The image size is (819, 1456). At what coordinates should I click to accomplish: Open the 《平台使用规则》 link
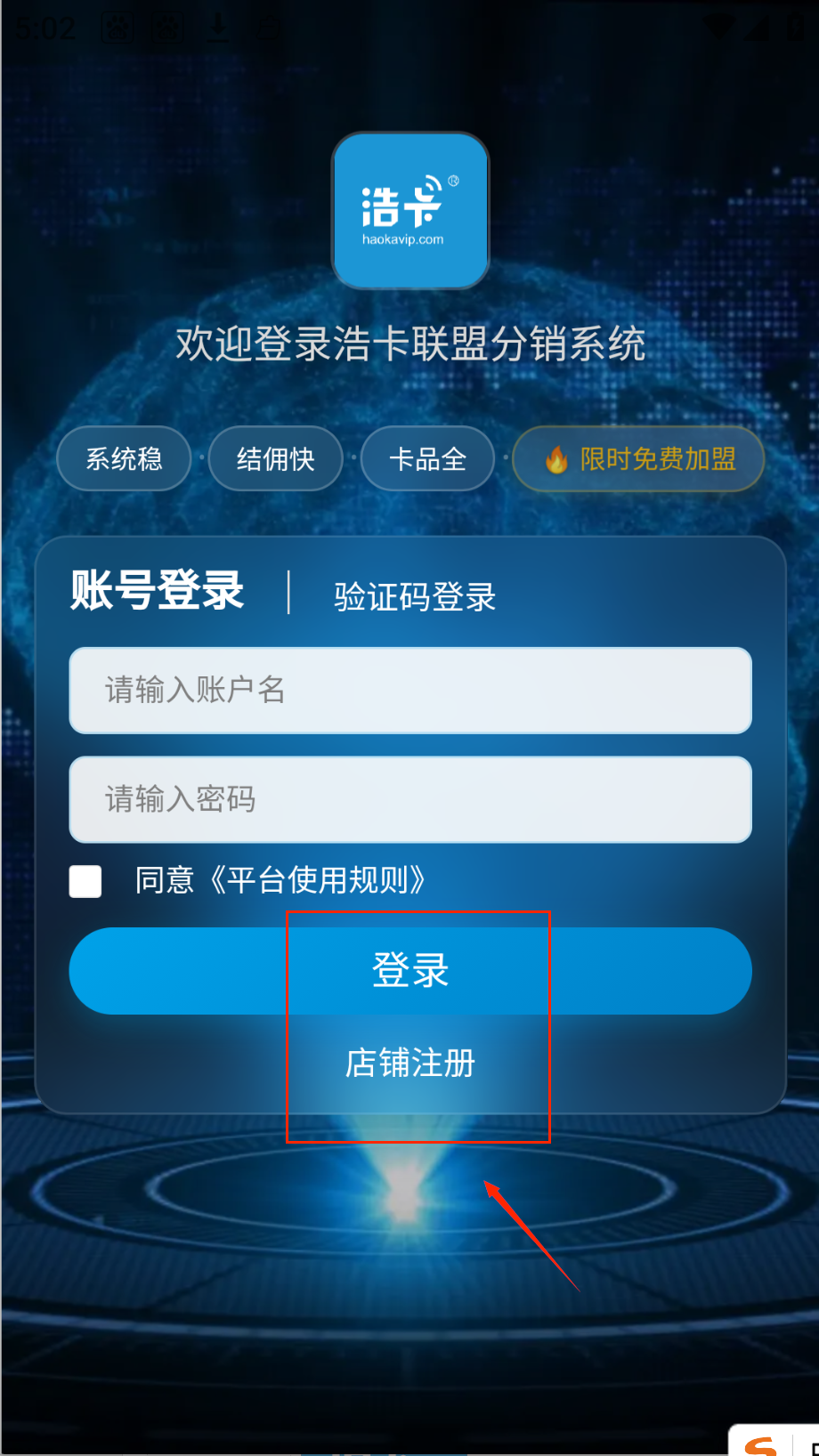click(x=317, y=880)
